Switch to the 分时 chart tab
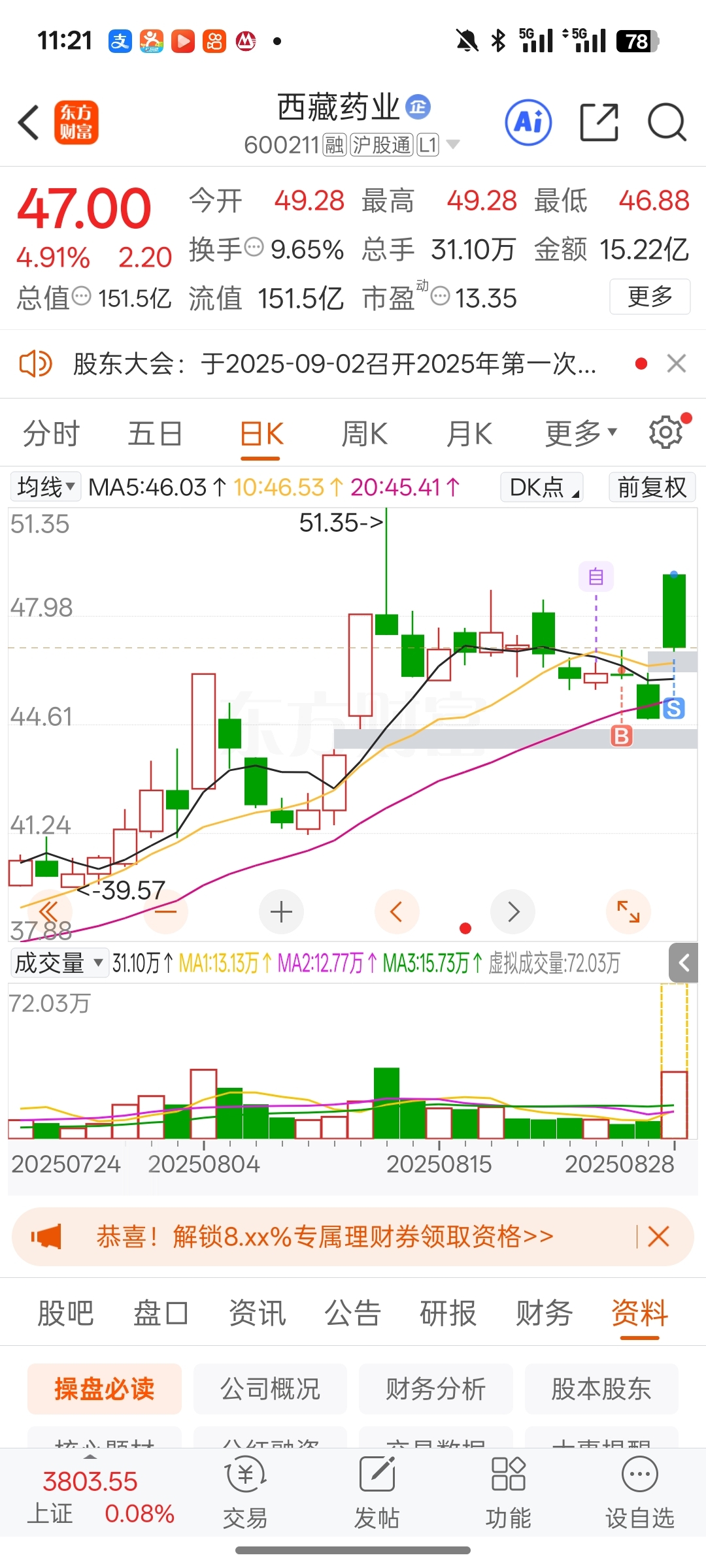706x1568 pixels. [51, 434]
